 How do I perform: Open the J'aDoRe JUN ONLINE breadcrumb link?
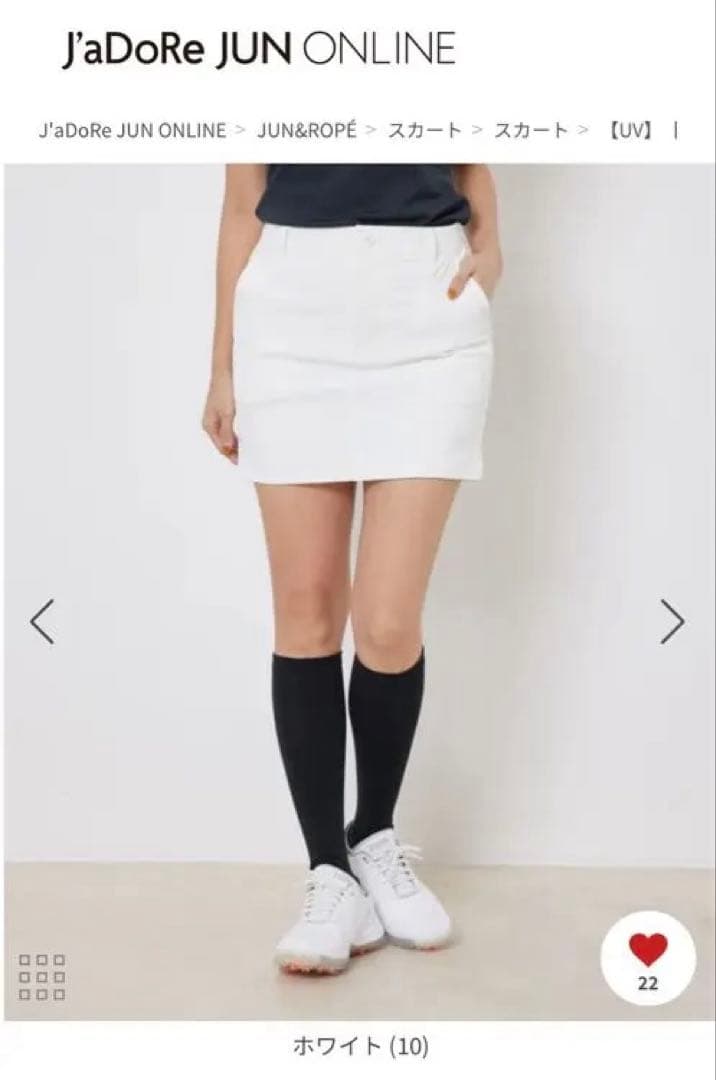tap(132, 131)
